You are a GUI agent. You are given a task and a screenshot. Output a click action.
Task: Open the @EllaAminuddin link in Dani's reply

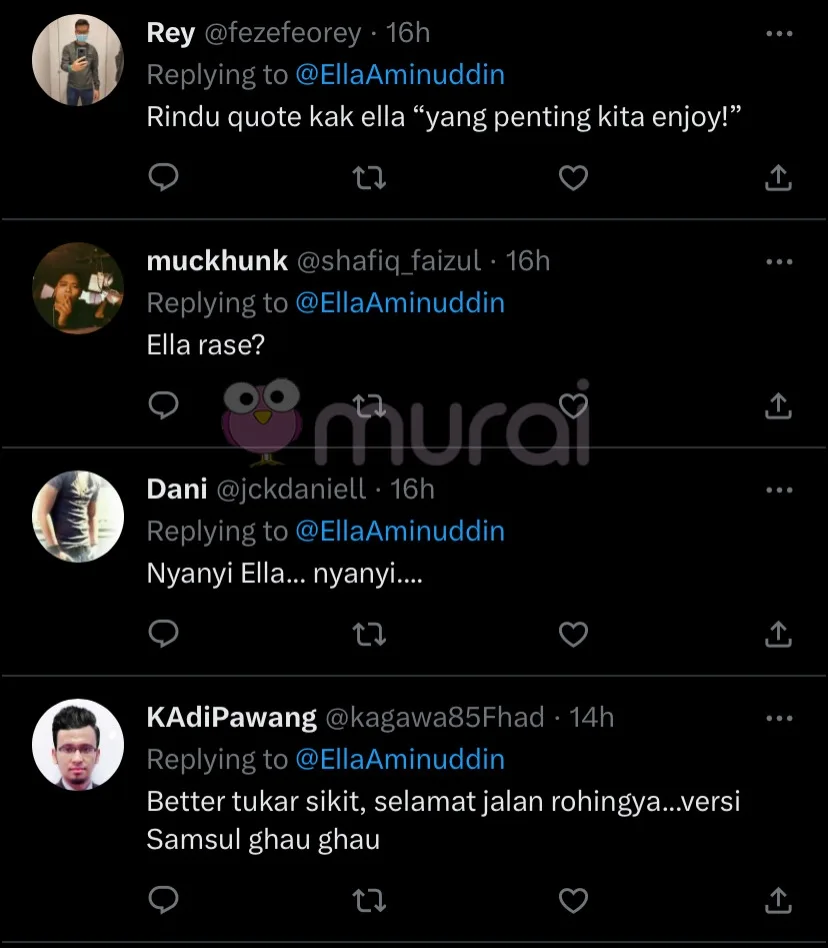tap(399, 531)
